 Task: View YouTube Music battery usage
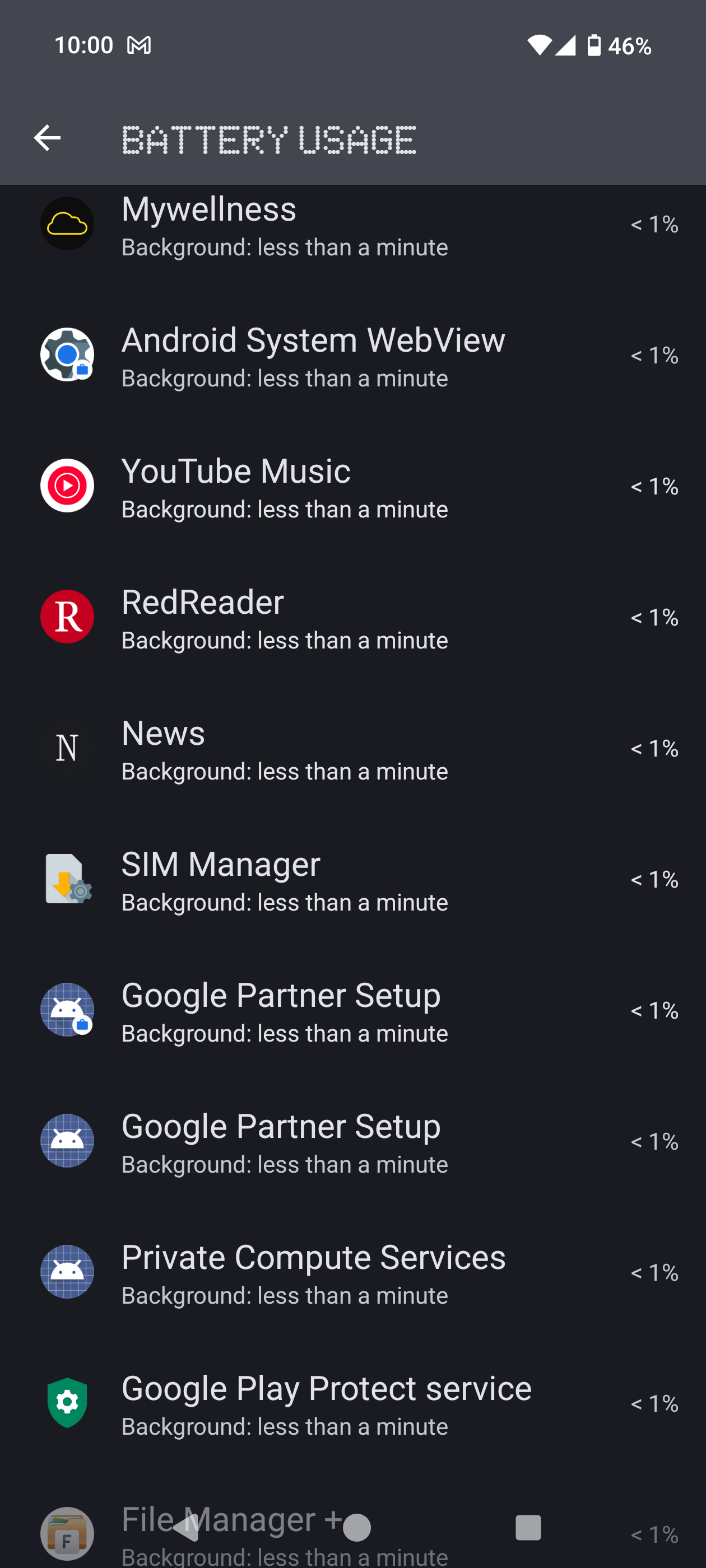352,486
